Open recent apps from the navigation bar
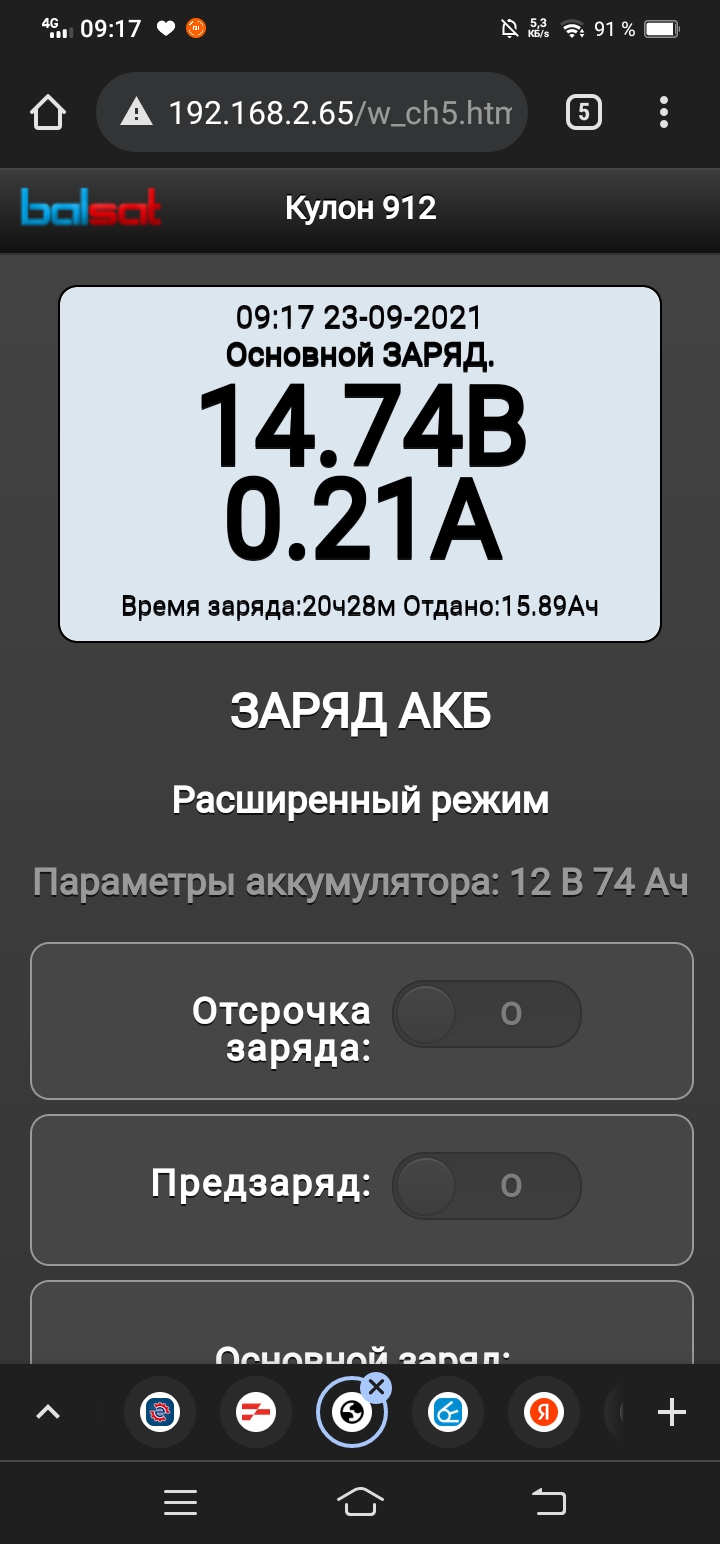 click(181, 1501)
